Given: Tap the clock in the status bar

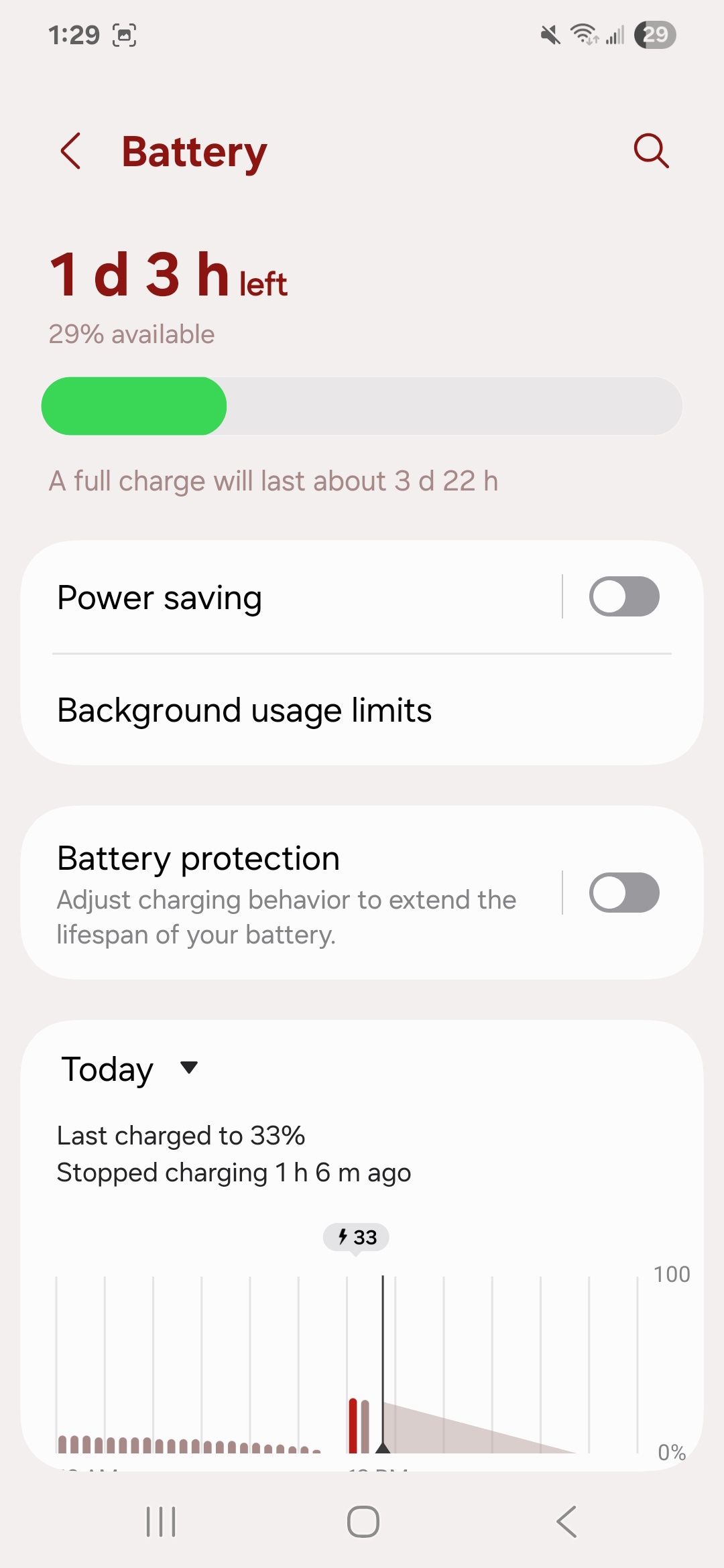Looking at the screenshot, I should [76, 35].
